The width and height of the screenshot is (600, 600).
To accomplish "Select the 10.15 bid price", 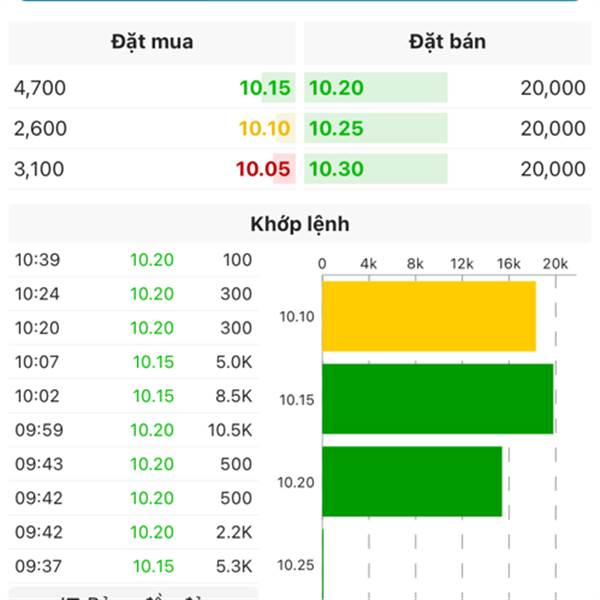I will [265, 88].
